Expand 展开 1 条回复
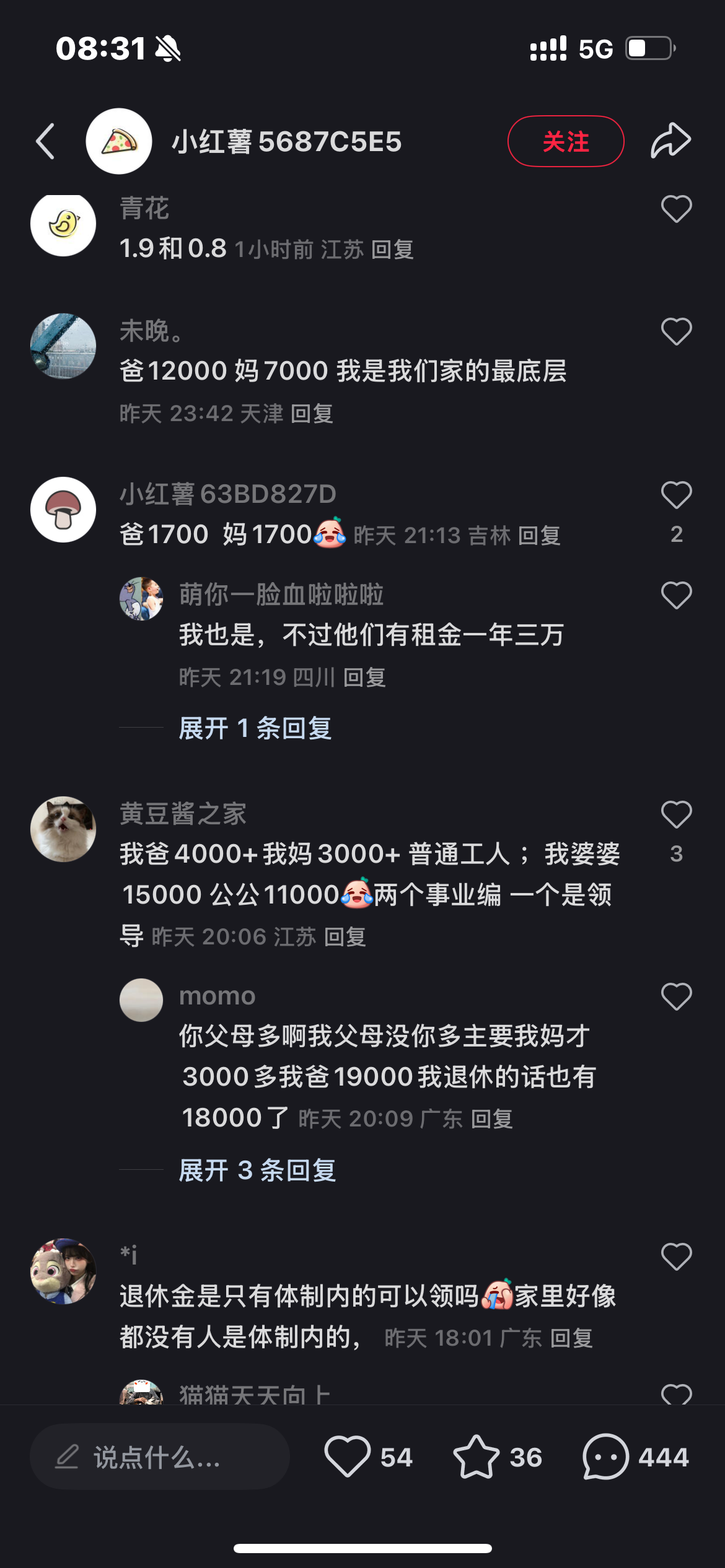This screenshot has height=1568, width=725. [x=255, y=728]
